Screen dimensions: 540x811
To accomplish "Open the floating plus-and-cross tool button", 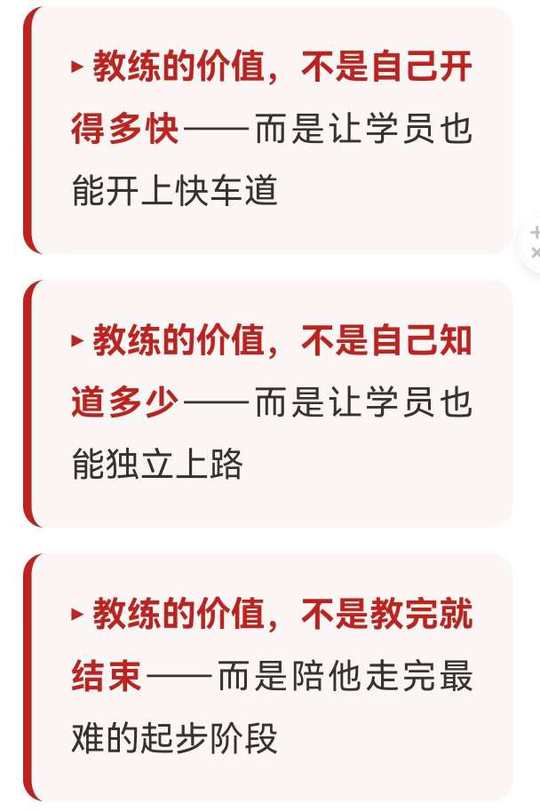I will 531,242.
